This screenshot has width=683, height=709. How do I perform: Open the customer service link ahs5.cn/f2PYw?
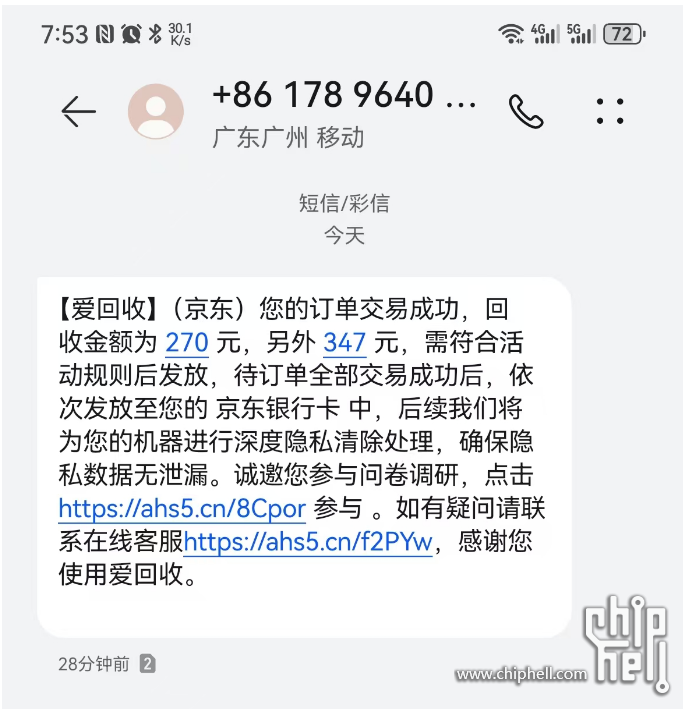[308, 542]
